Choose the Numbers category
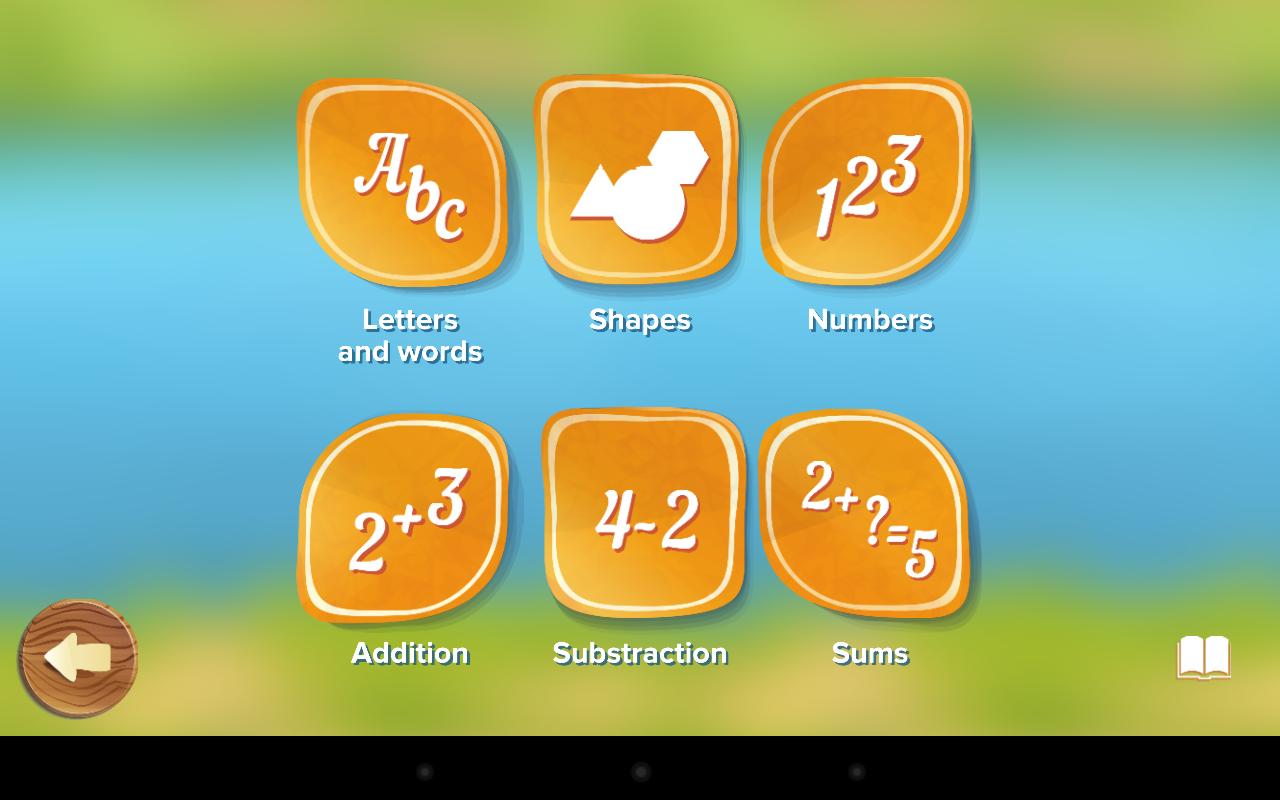This screenshot has width=1280, height=800. [x=866, y=181]
